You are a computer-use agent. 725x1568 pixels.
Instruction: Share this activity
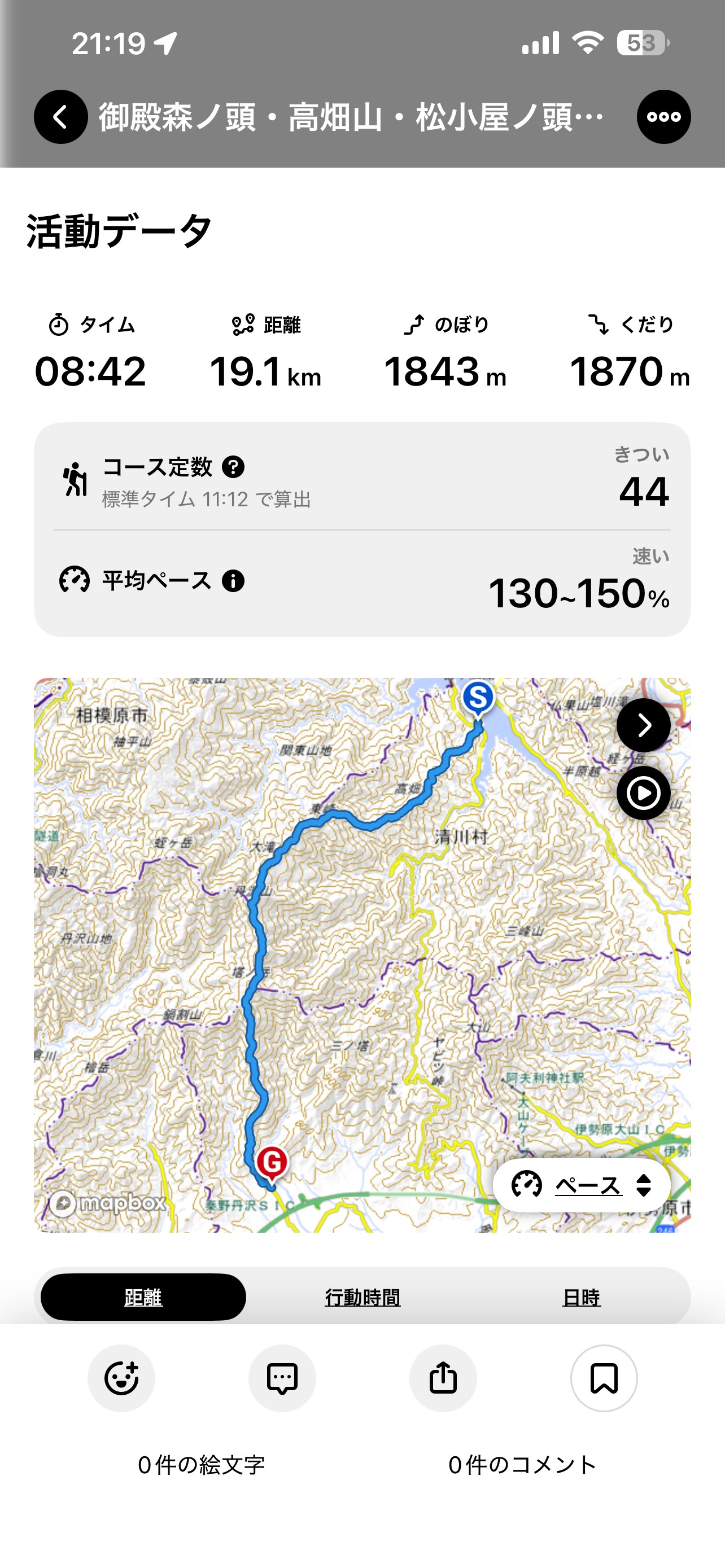[x=443, y=1378]
